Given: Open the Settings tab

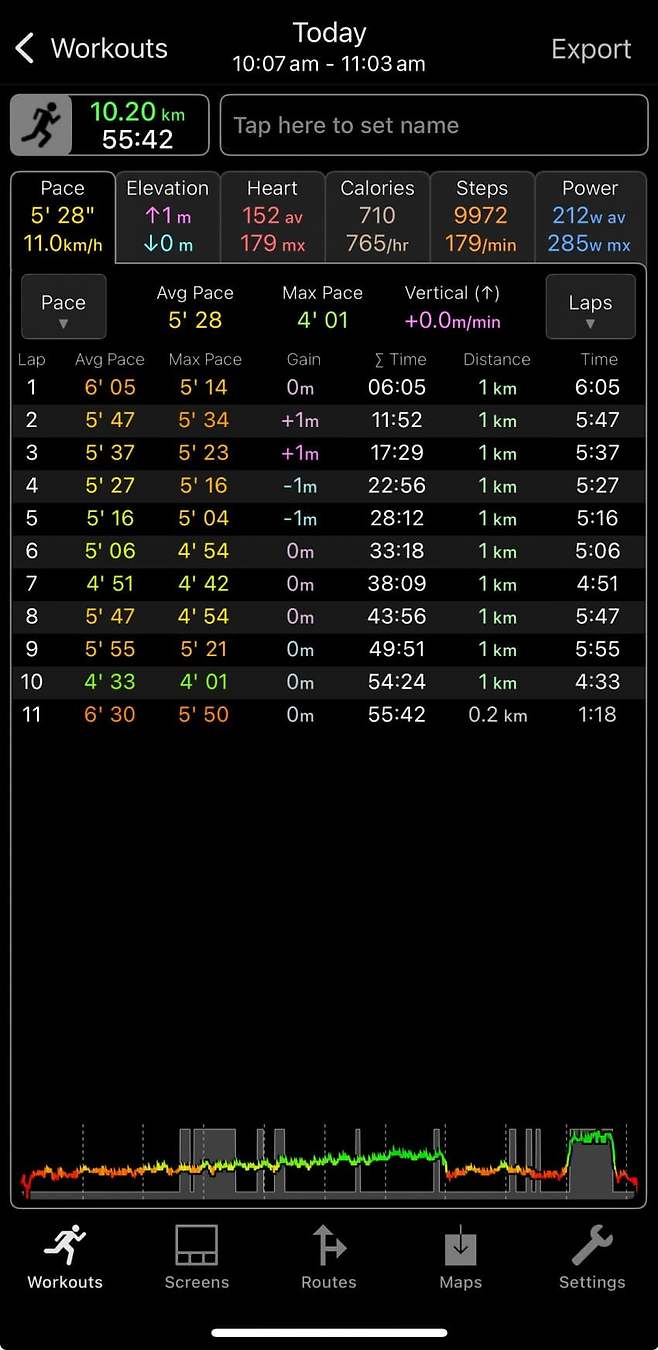Looking at the screenshot, I should click(x=591, y=1257).
